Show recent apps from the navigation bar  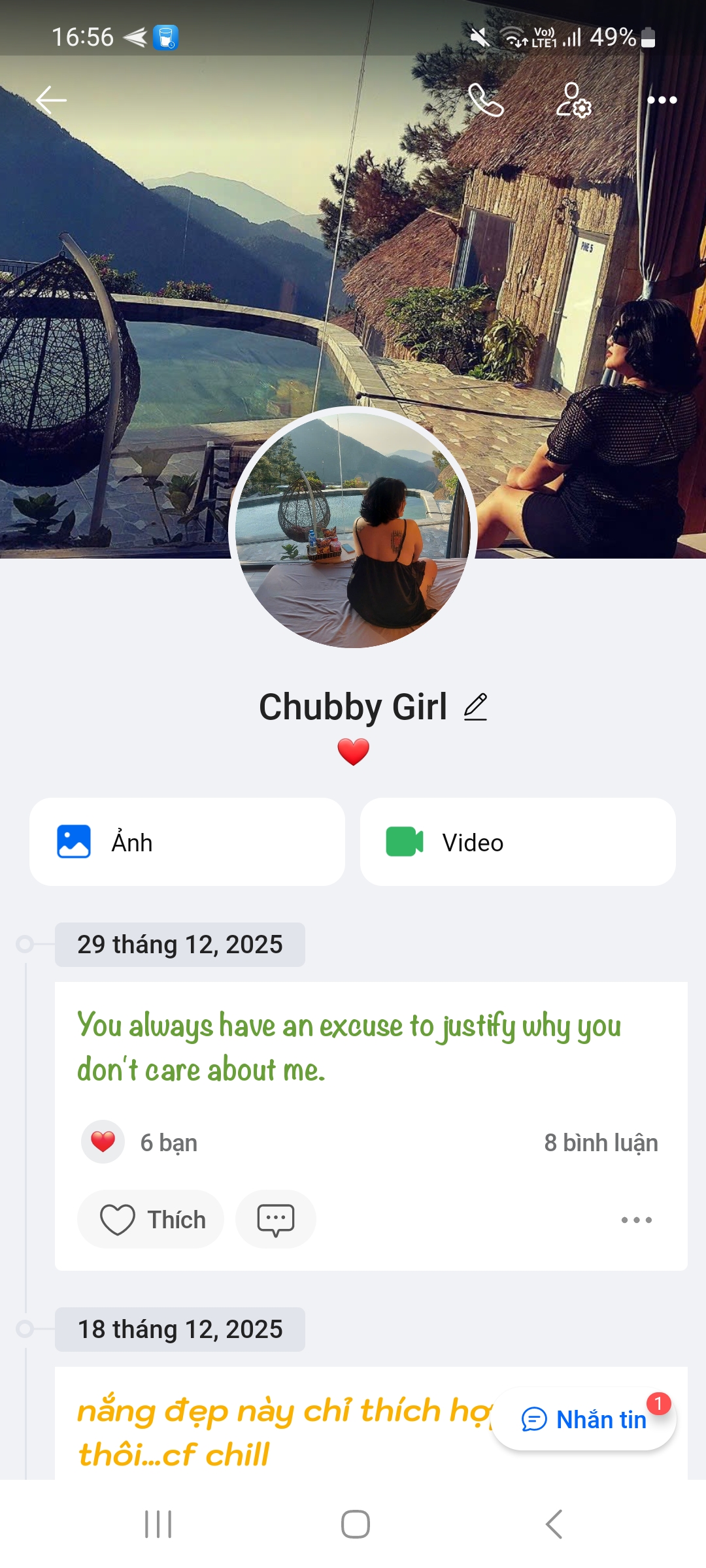coord(158,1524)
